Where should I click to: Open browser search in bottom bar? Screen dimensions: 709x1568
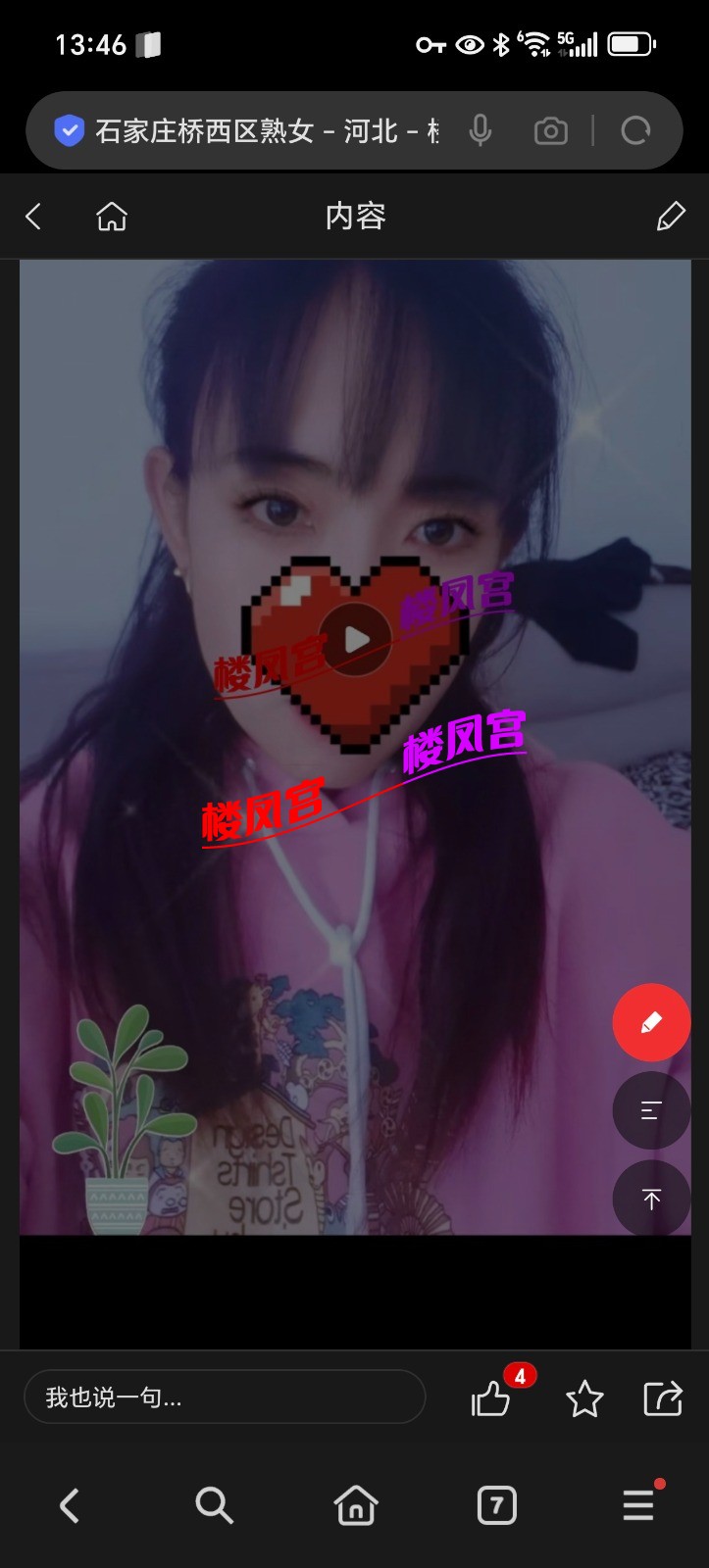214,1505
